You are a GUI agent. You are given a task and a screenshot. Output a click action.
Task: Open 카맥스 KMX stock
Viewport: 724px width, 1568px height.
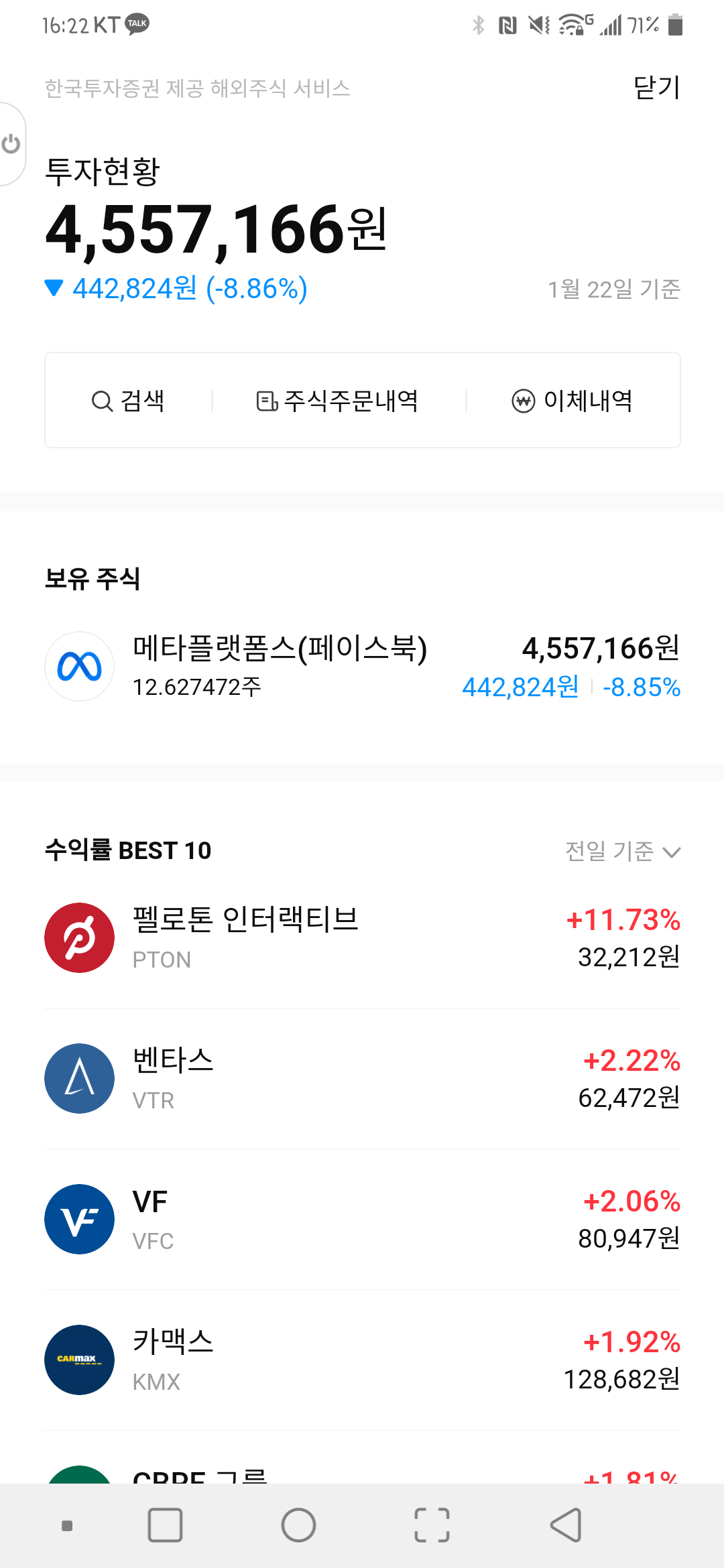point(363,1360)
